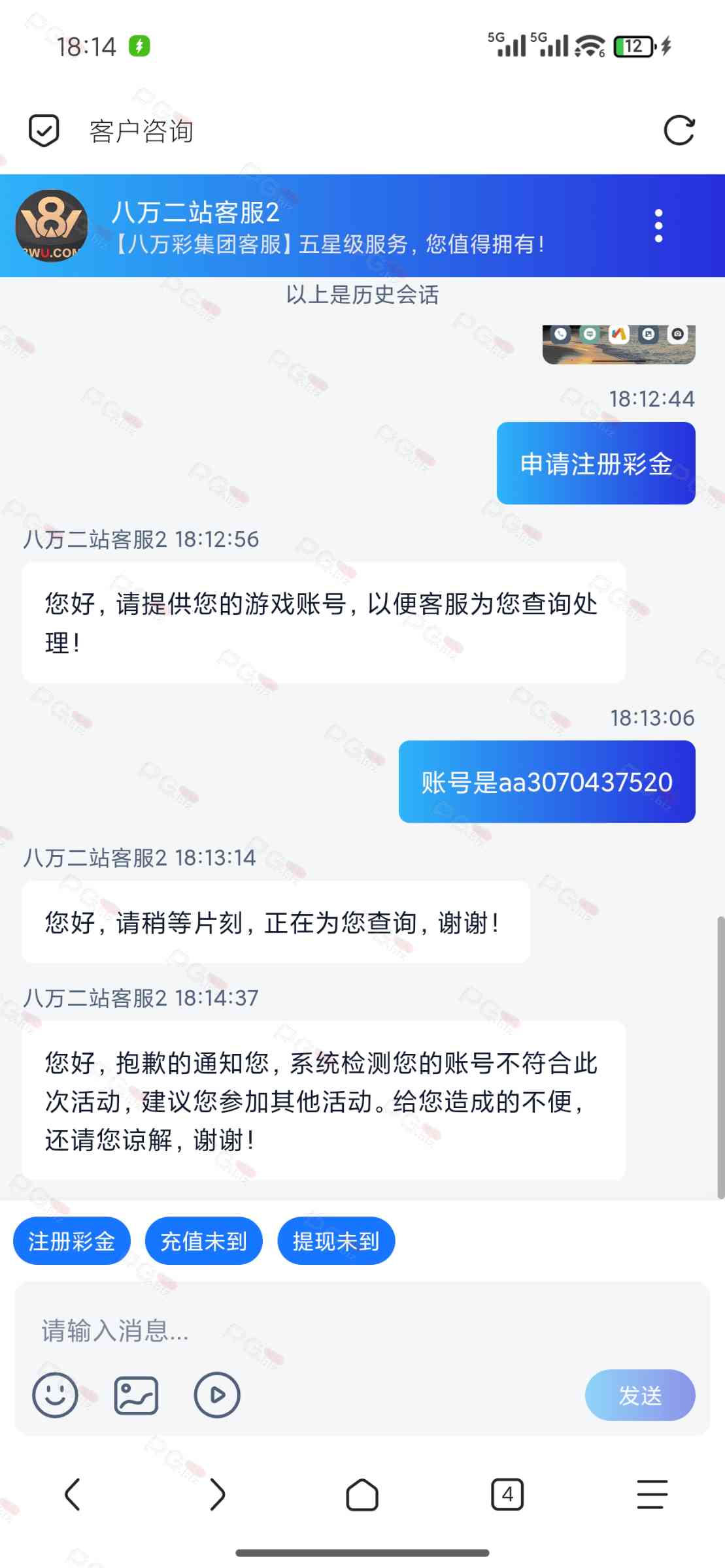Viewport: 725px width, 1568px height.
Task: Choose the 提现未到 quick reply chip
Action: [x=336, y=1241]
